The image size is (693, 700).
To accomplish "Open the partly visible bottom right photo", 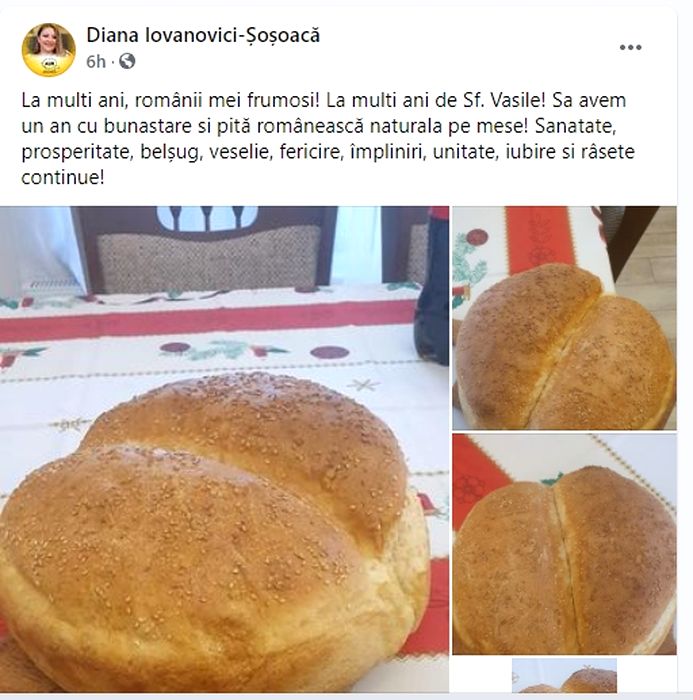I will pos(563,677).
